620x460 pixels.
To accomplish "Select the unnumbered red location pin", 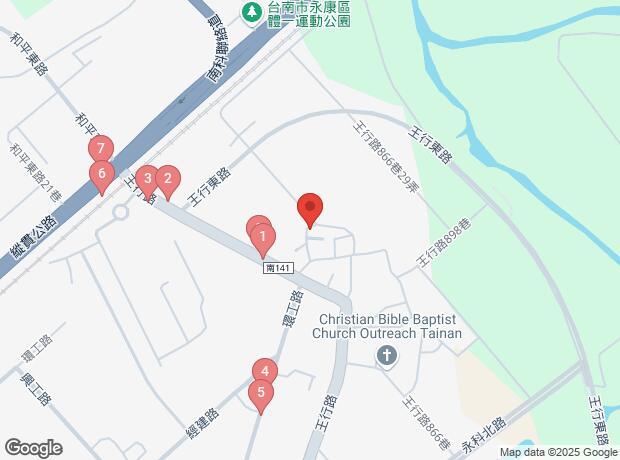I will tap(310, 209).
